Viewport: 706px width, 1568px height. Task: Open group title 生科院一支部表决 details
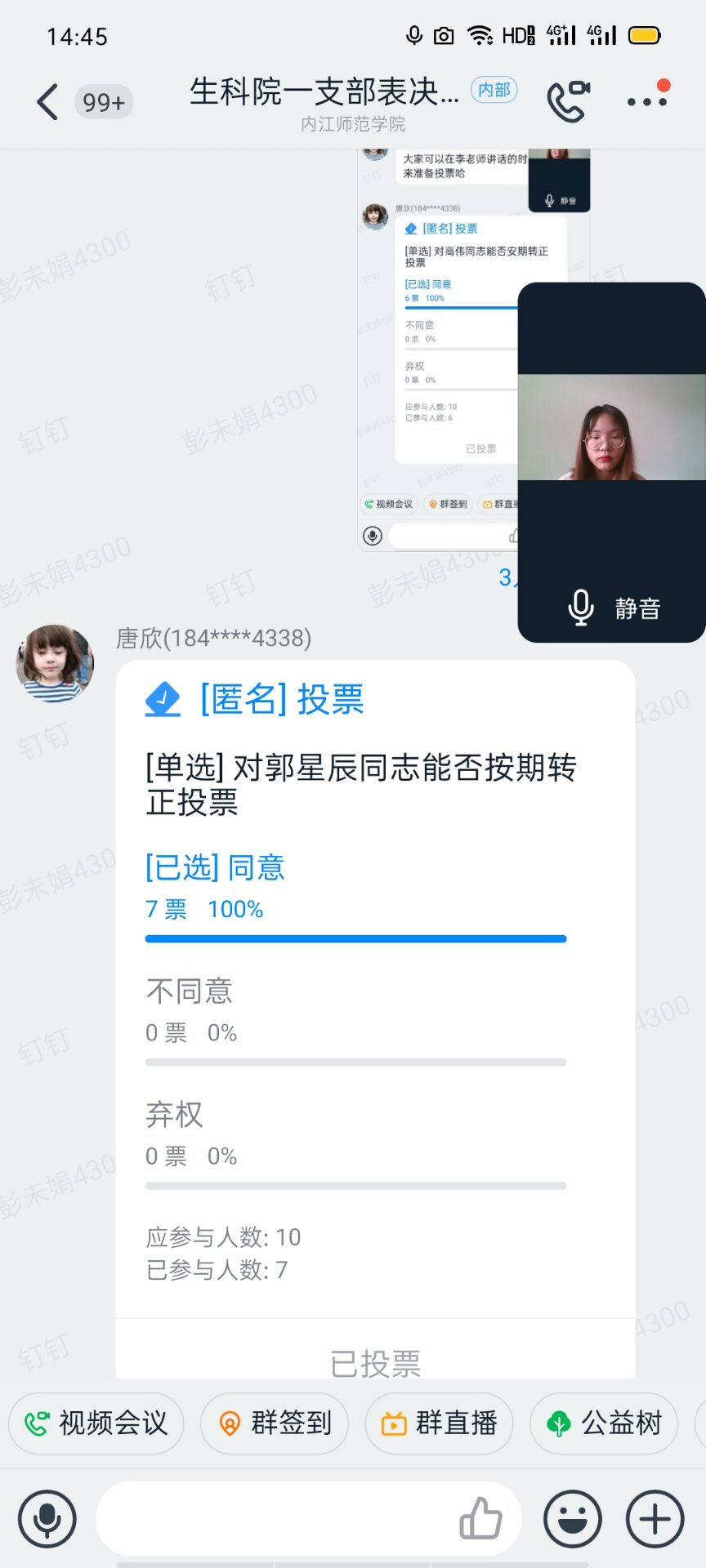[325, 92]
